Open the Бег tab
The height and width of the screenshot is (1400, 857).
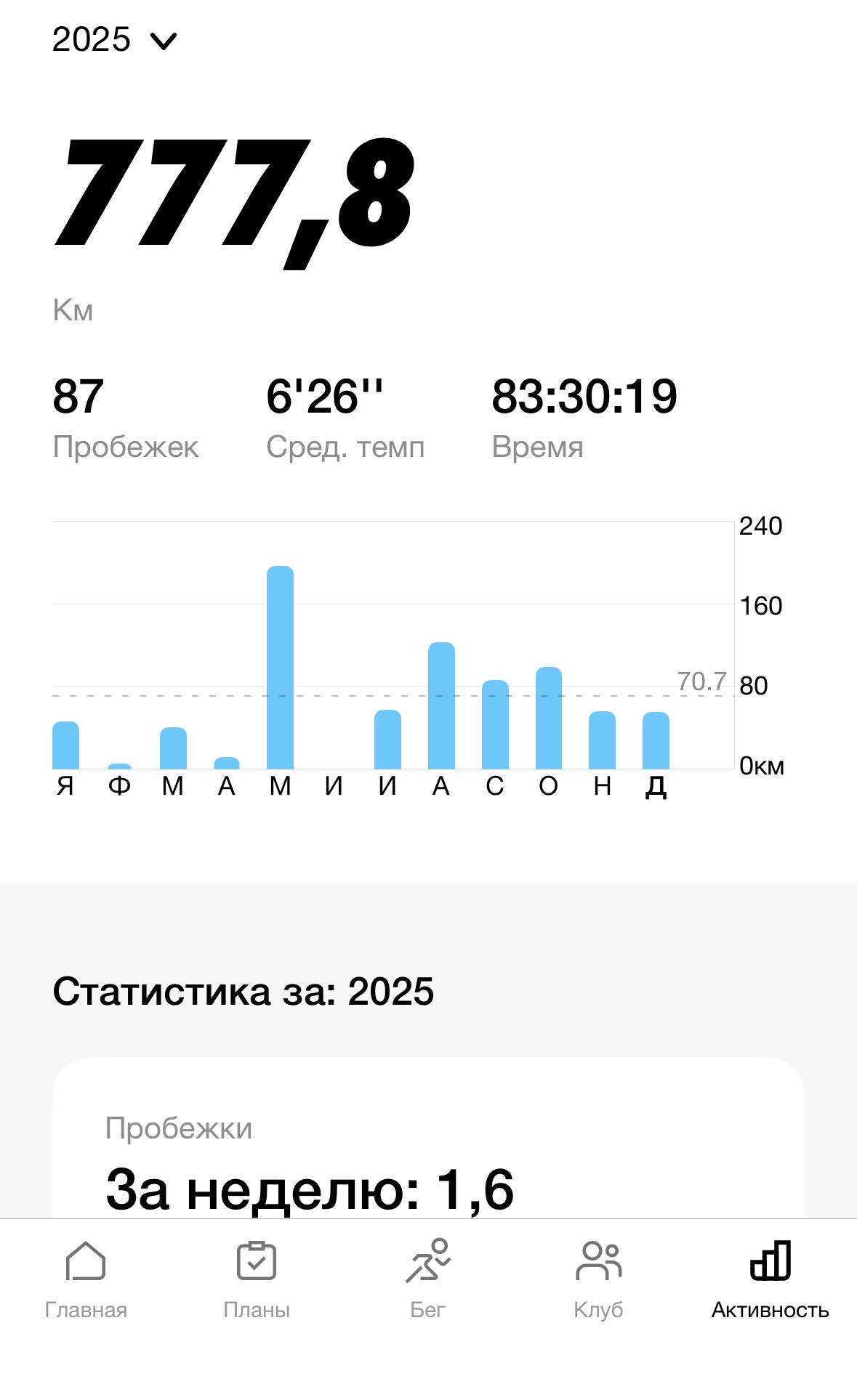tap(427, 1280)
